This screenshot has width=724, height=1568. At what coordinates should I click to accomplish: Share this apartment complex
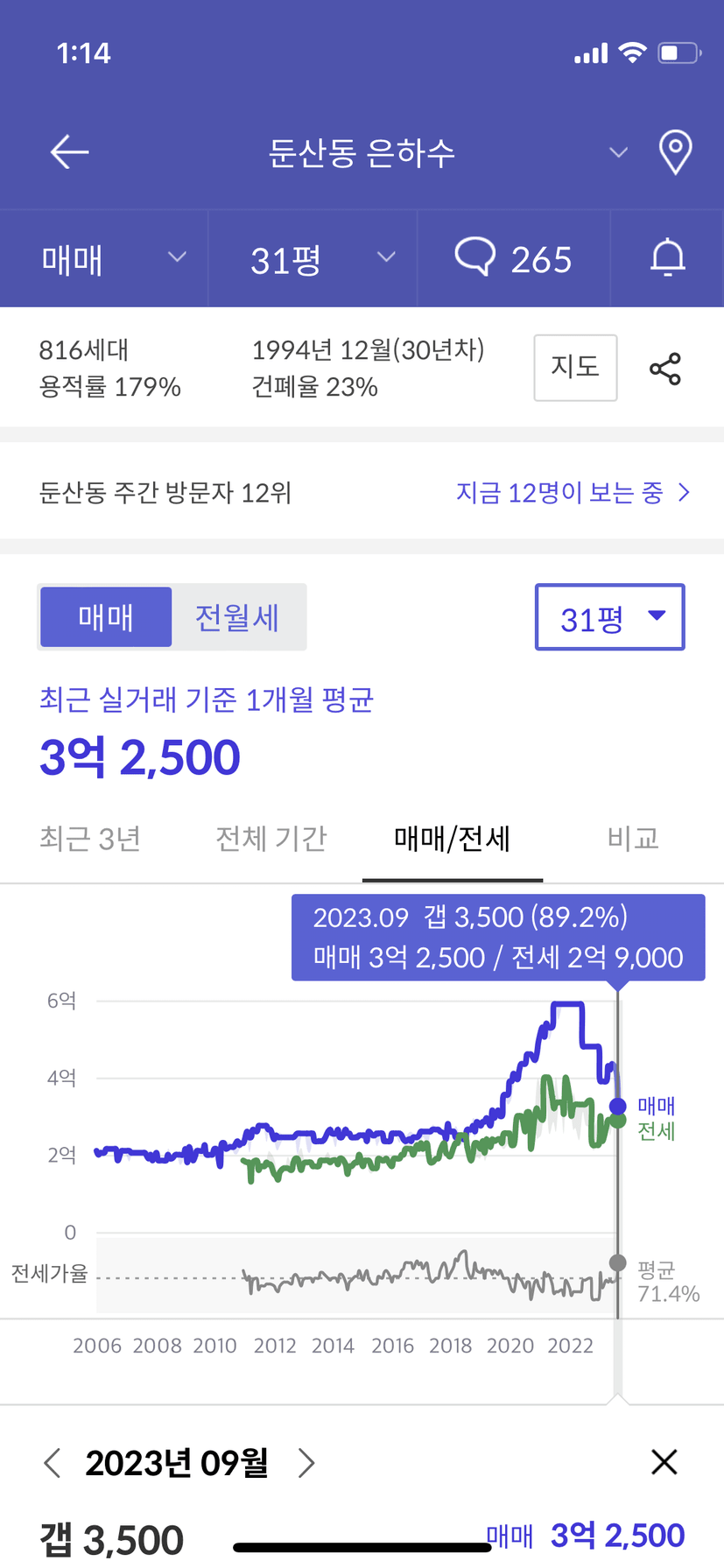tap(665, 369)
